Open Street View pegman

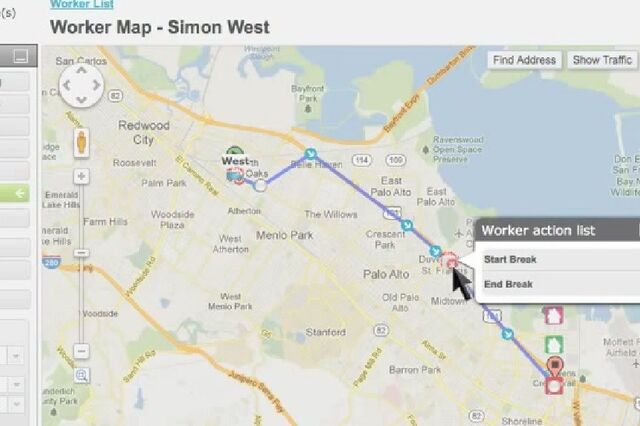click(81, 146)
